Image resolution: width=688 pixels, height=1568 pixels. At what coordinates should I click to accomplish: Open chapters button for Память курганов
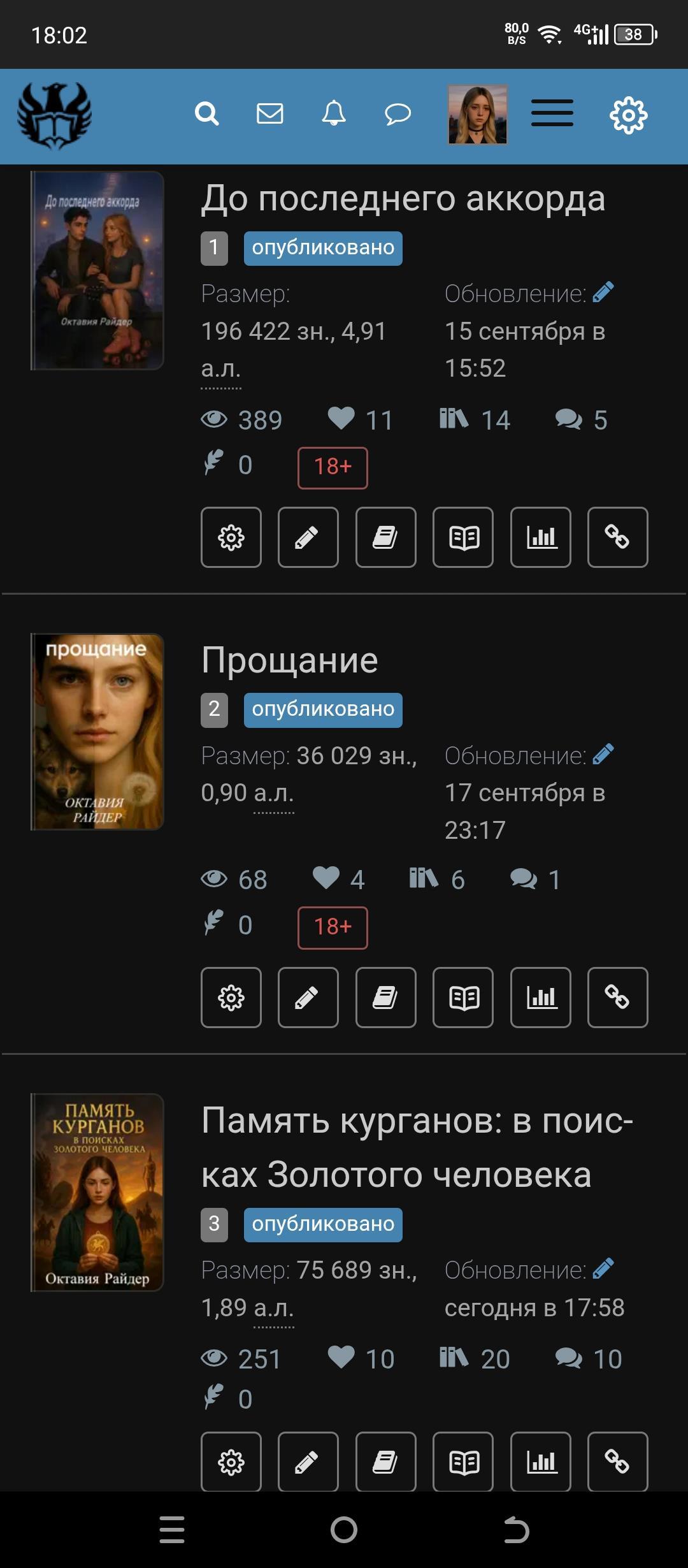[x=385, y=1462]
